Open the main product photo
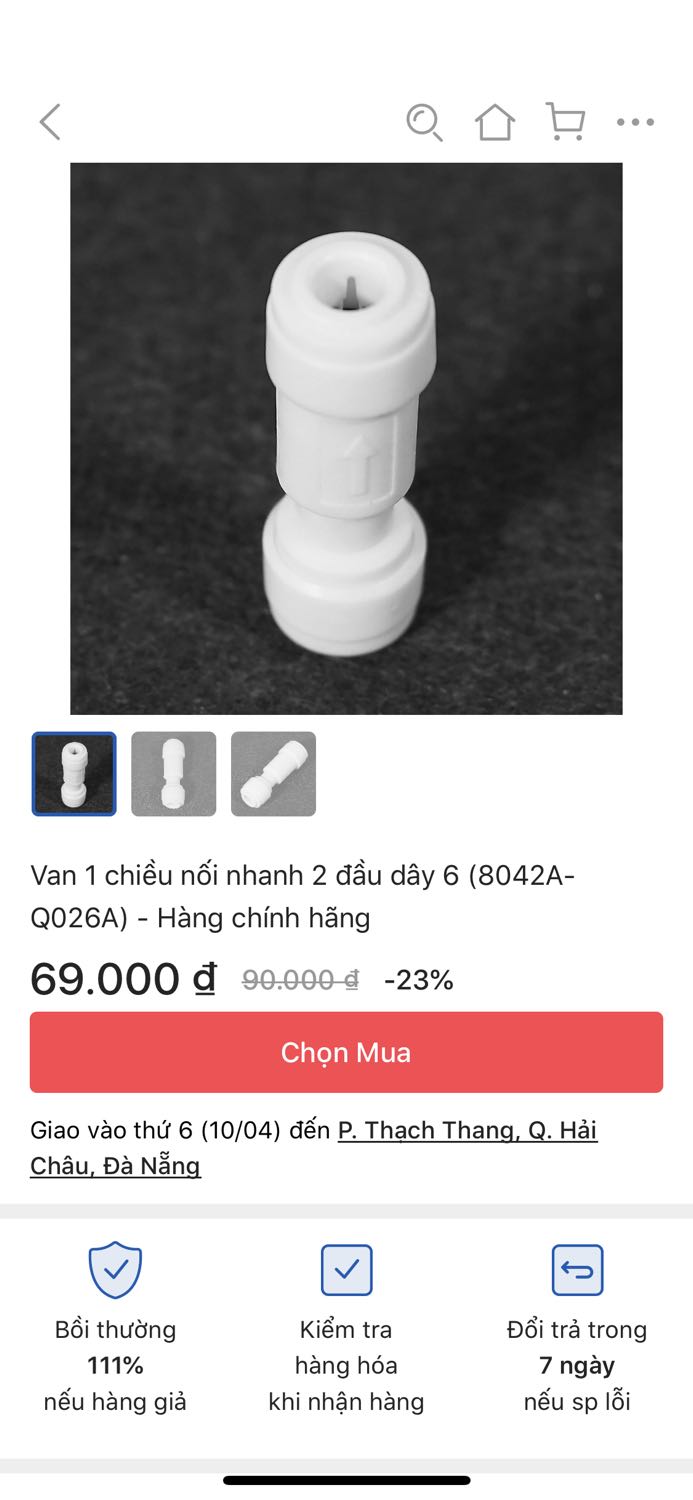Image resolution: width=693 pixels, height=1500 pixels. point(346,439)
